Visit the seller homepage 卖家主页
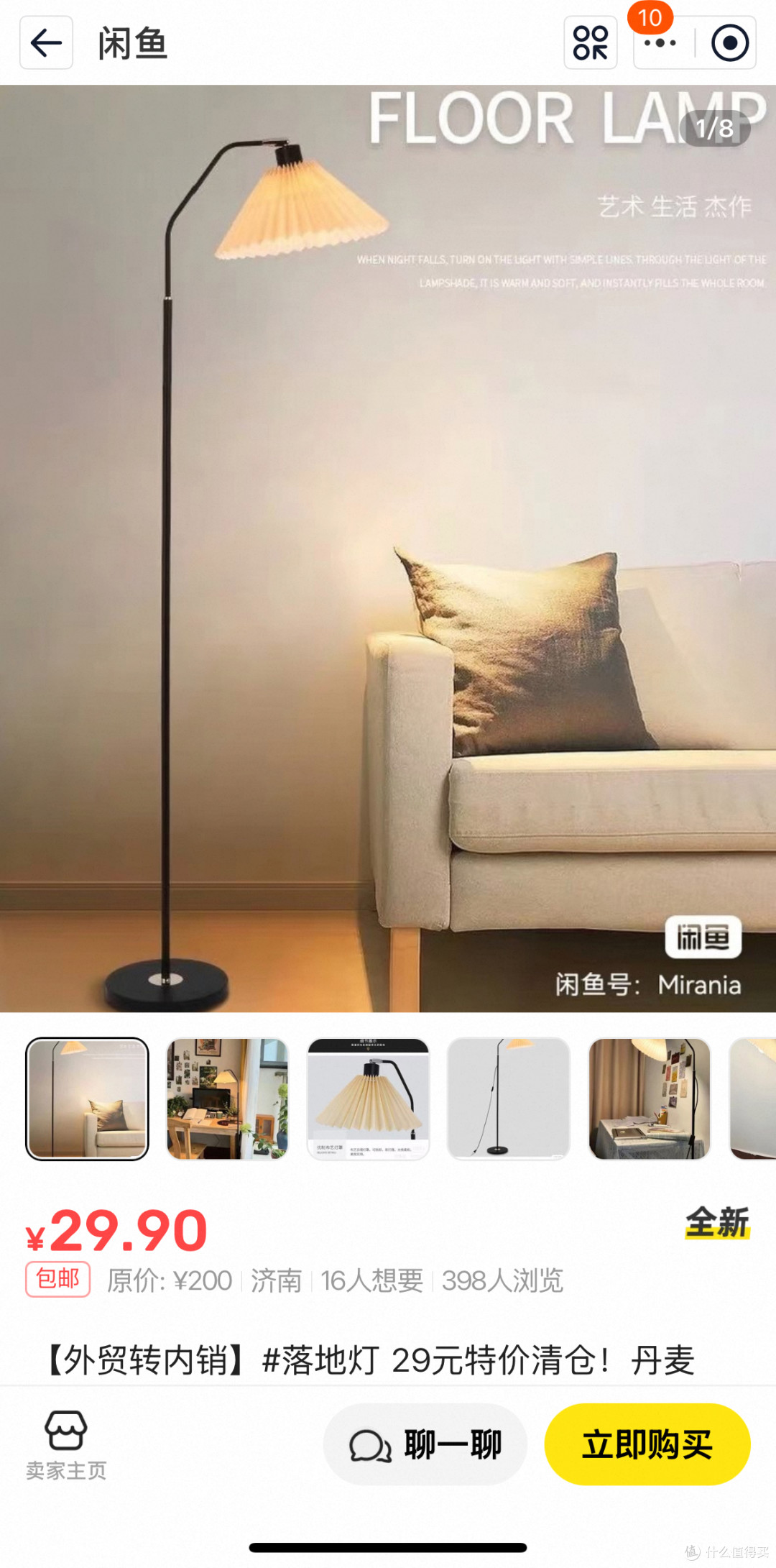 tap(66, 1445)
